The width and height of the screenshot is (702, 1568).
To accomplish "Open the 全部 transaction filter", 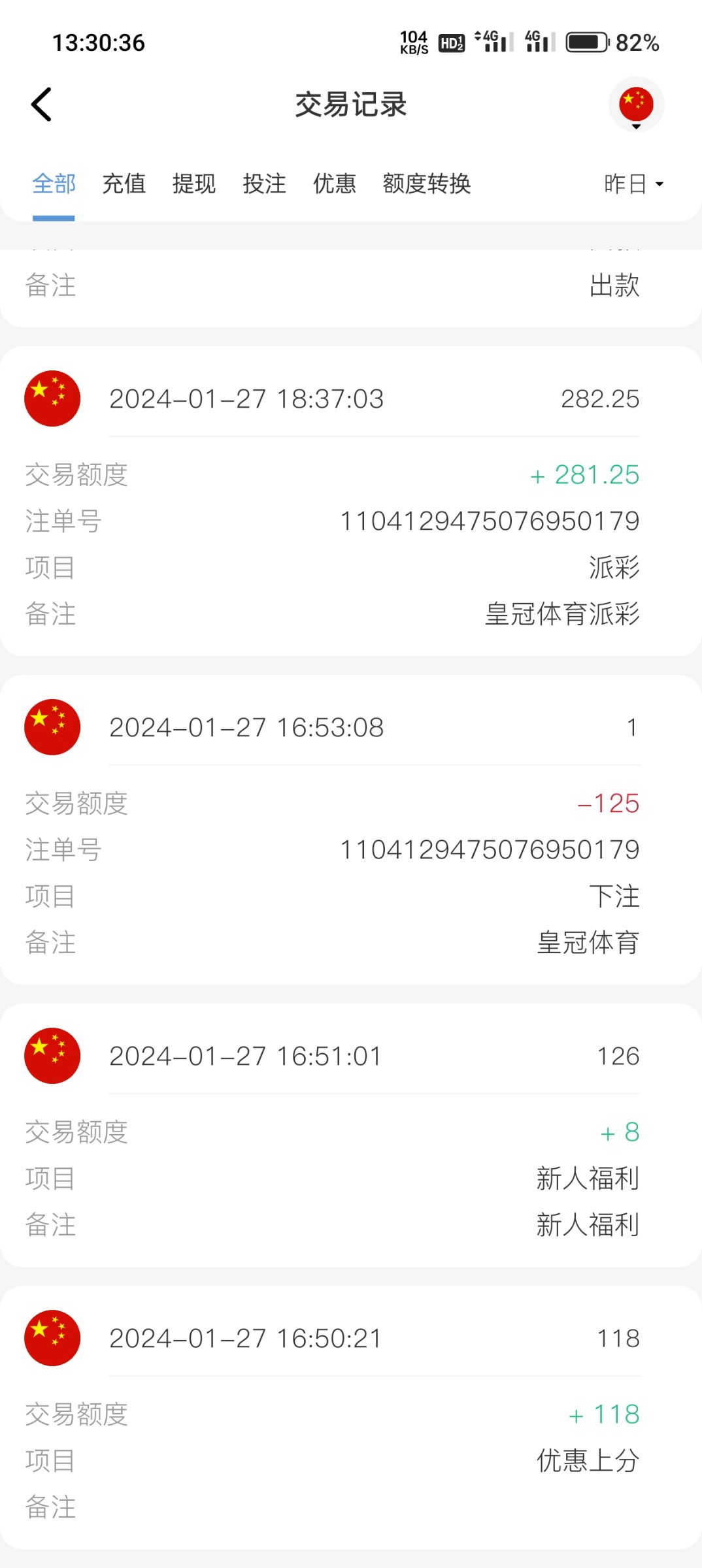I will pos(54,184).
